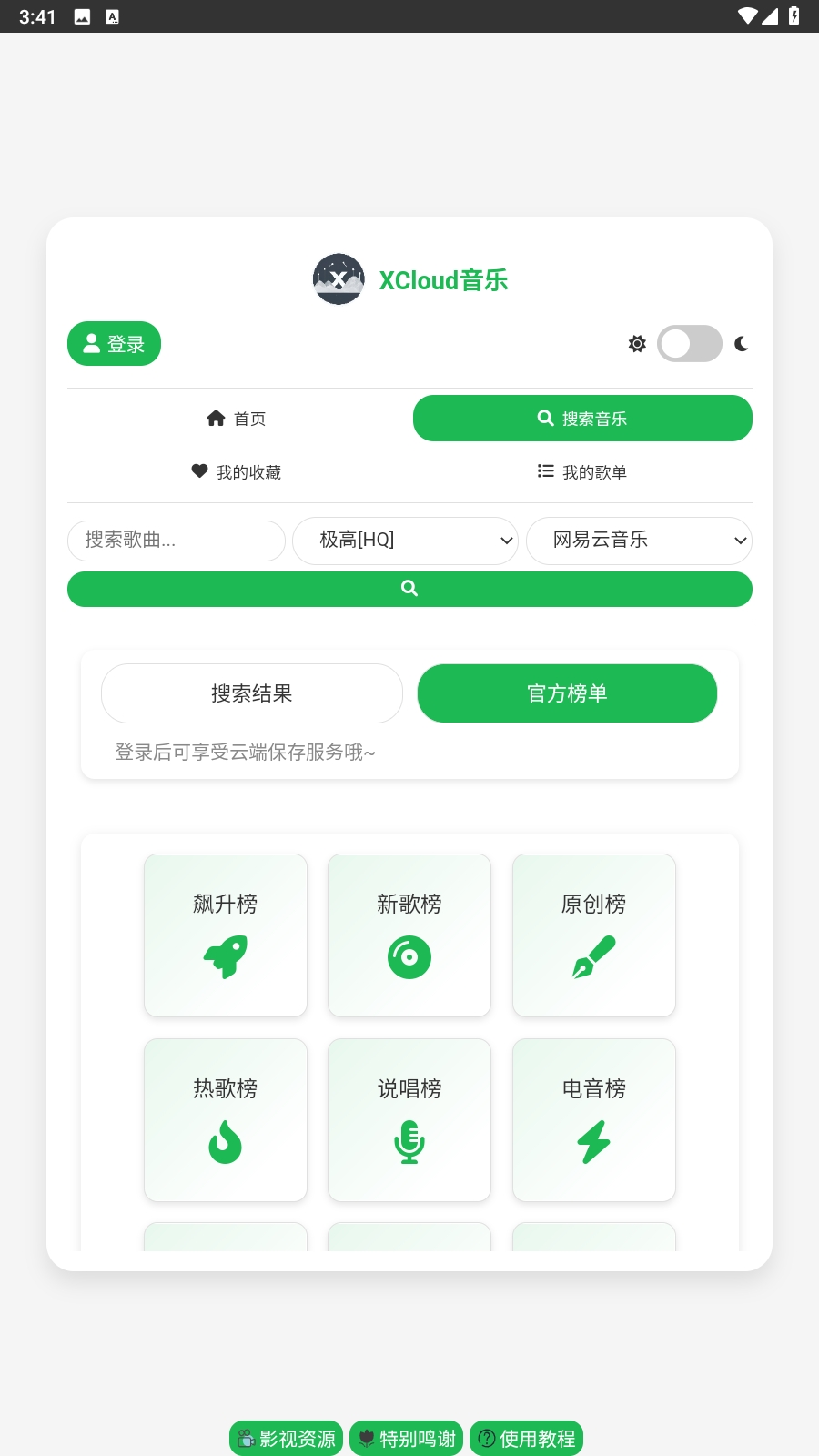Select the rocket icon on 飙升榜 card

click(x=225, y=956)
